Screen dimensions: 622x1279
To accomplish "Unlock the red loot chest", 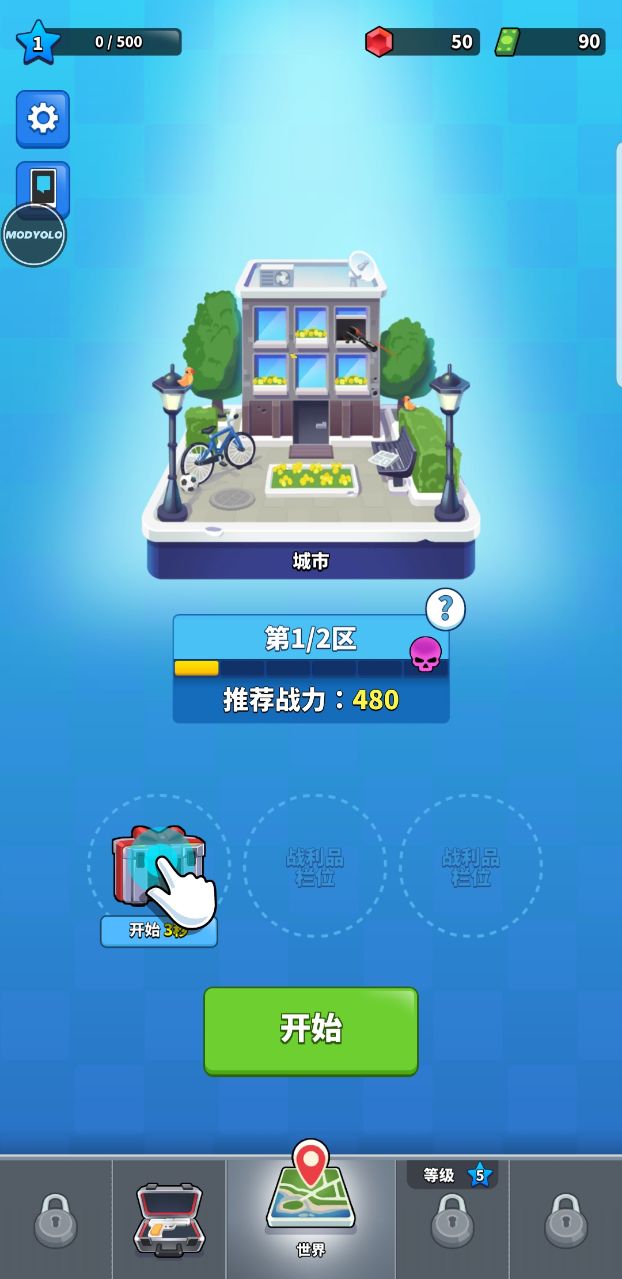I will coord(159,865).
